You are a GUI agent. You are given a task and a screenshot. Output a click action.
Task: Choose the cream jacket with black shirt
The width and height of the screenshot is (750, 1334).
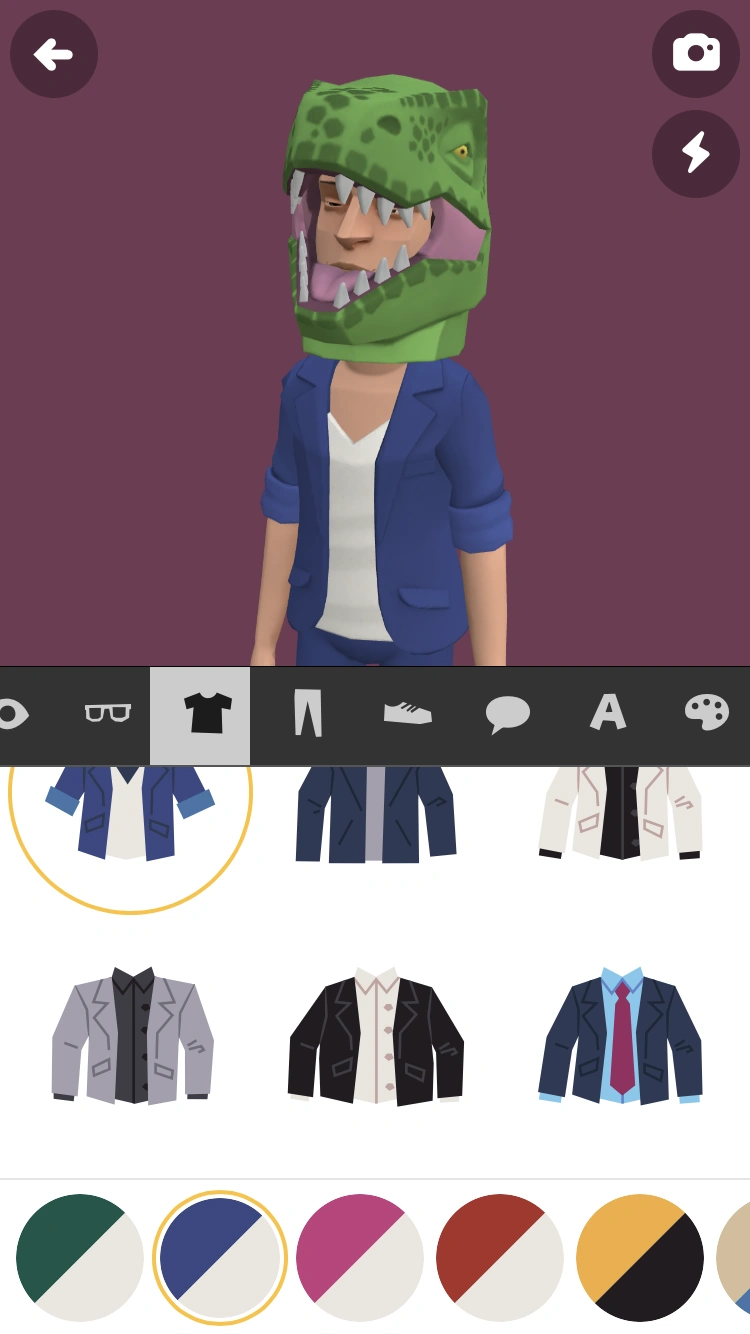[x=620, y=812]
